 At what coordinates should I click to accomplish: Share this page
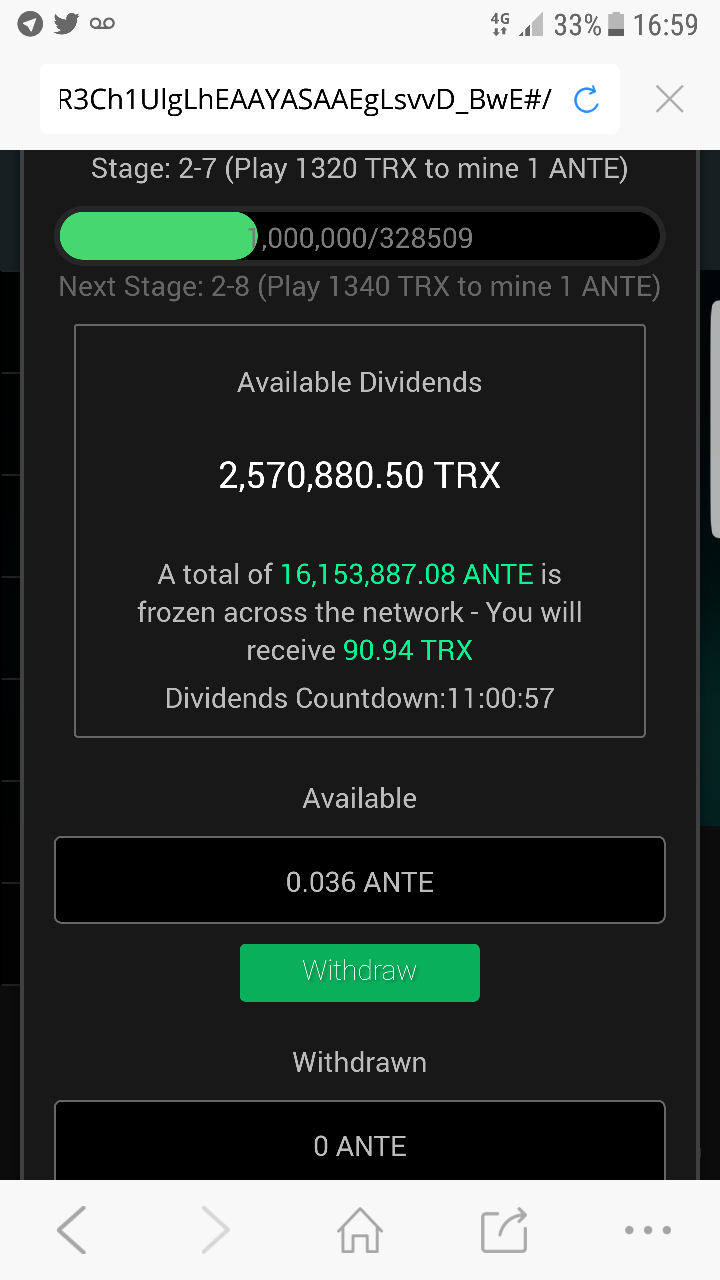coord(504,1230)
